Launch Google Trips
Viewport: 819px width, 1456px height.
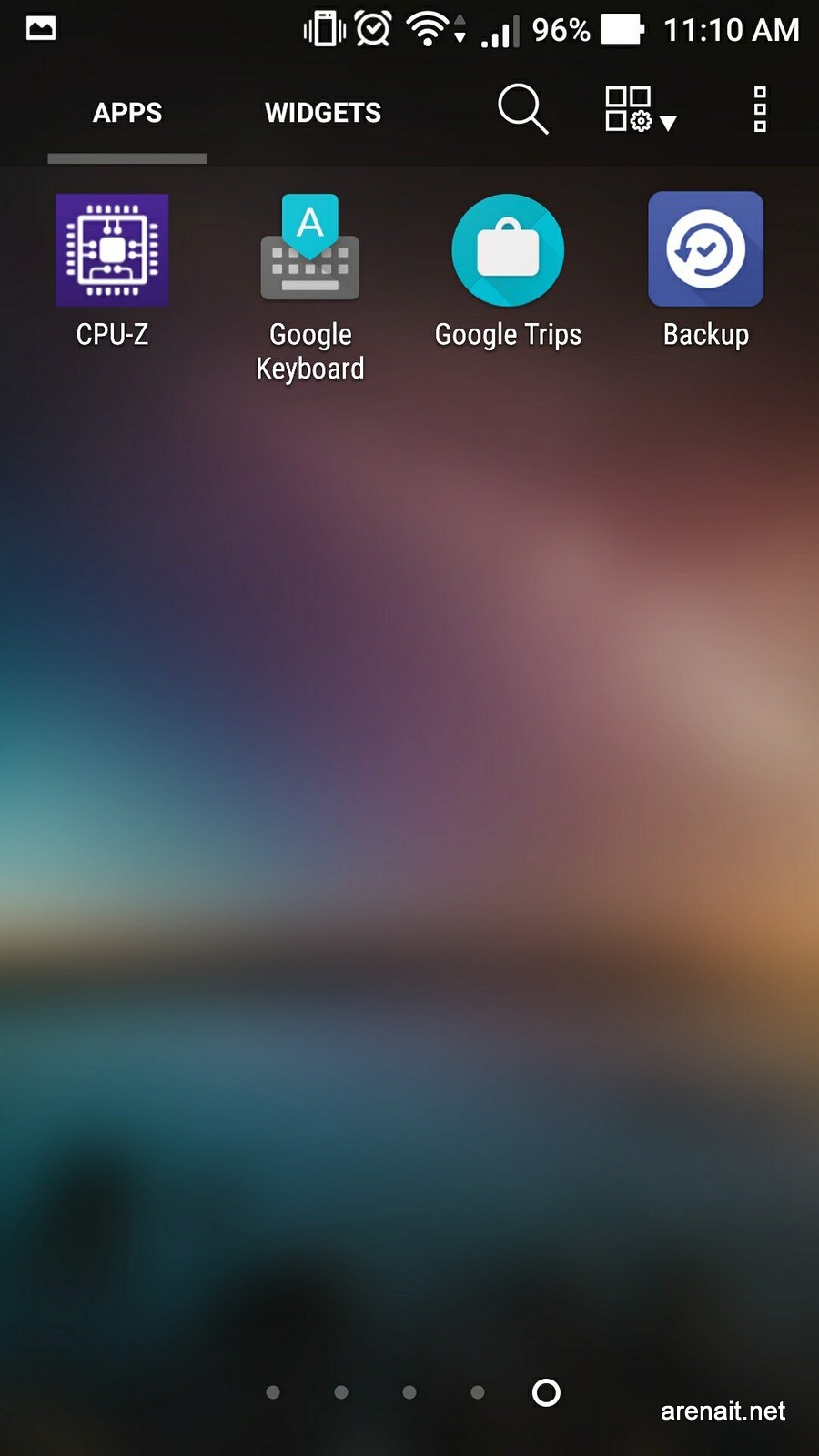[508, 271]
